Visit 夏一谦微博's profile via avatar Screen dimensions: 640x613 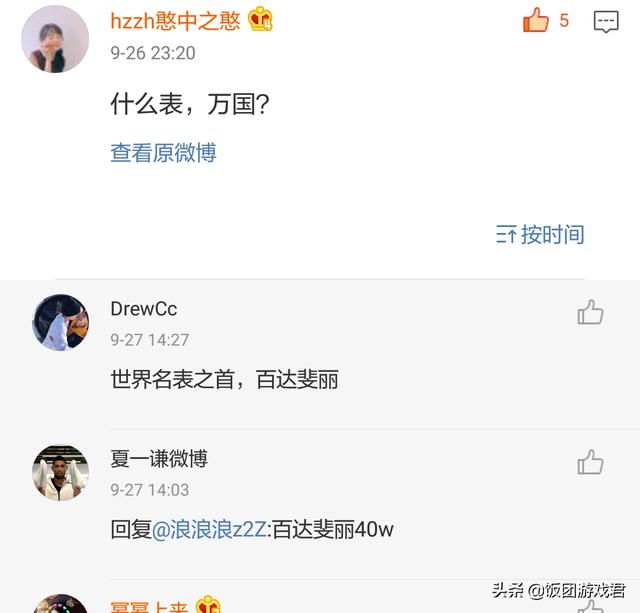[x=61, y=472]
